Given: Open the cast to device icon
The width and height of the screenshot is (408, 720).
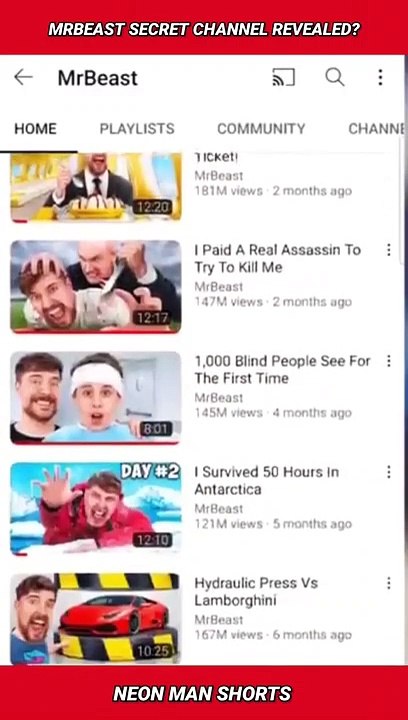Looking at the screenshot, I should [283, 78].
